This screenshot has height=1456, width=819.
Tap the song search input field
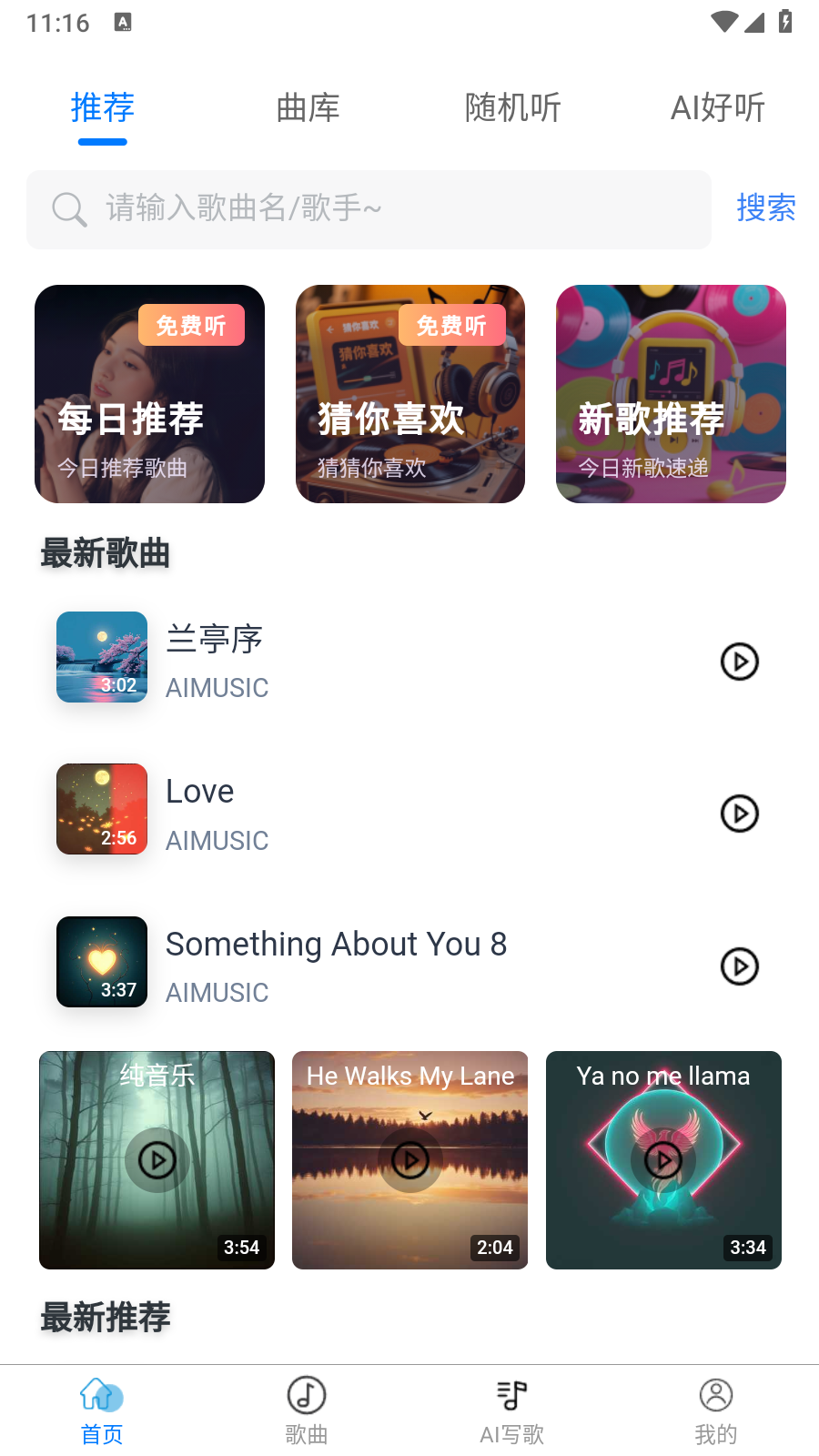point(364,209)
